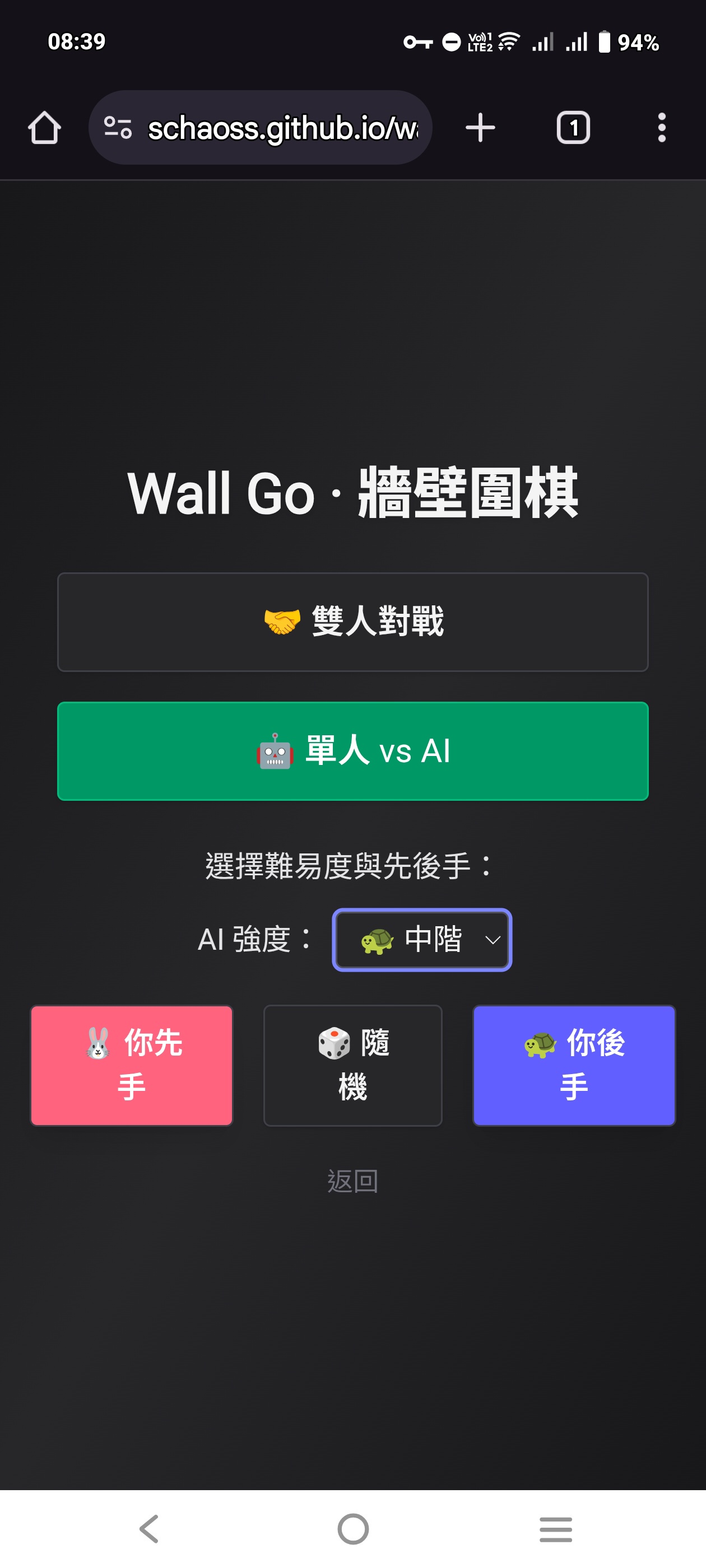Open the recent apps view
Viewport: 706px width, 1568px height.
pyautogui.click(x=555, y=1528)
